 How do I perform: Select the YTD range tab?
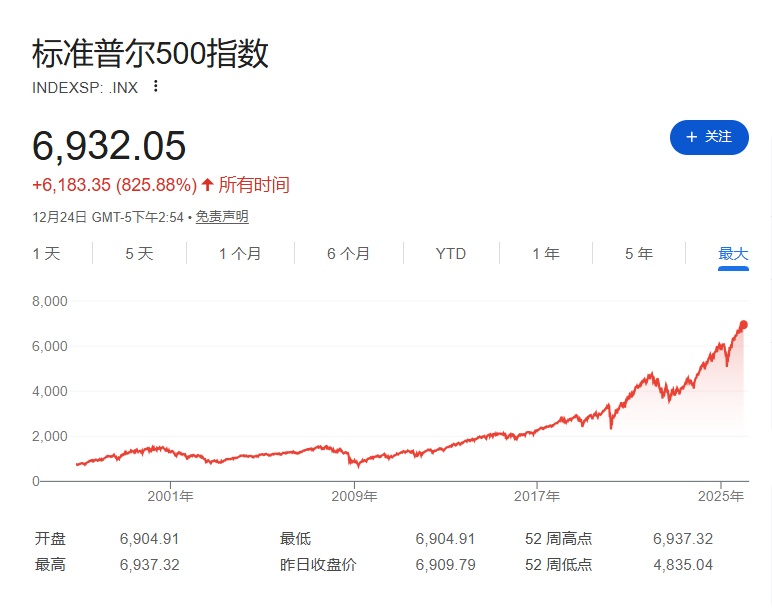click(450, 254)
